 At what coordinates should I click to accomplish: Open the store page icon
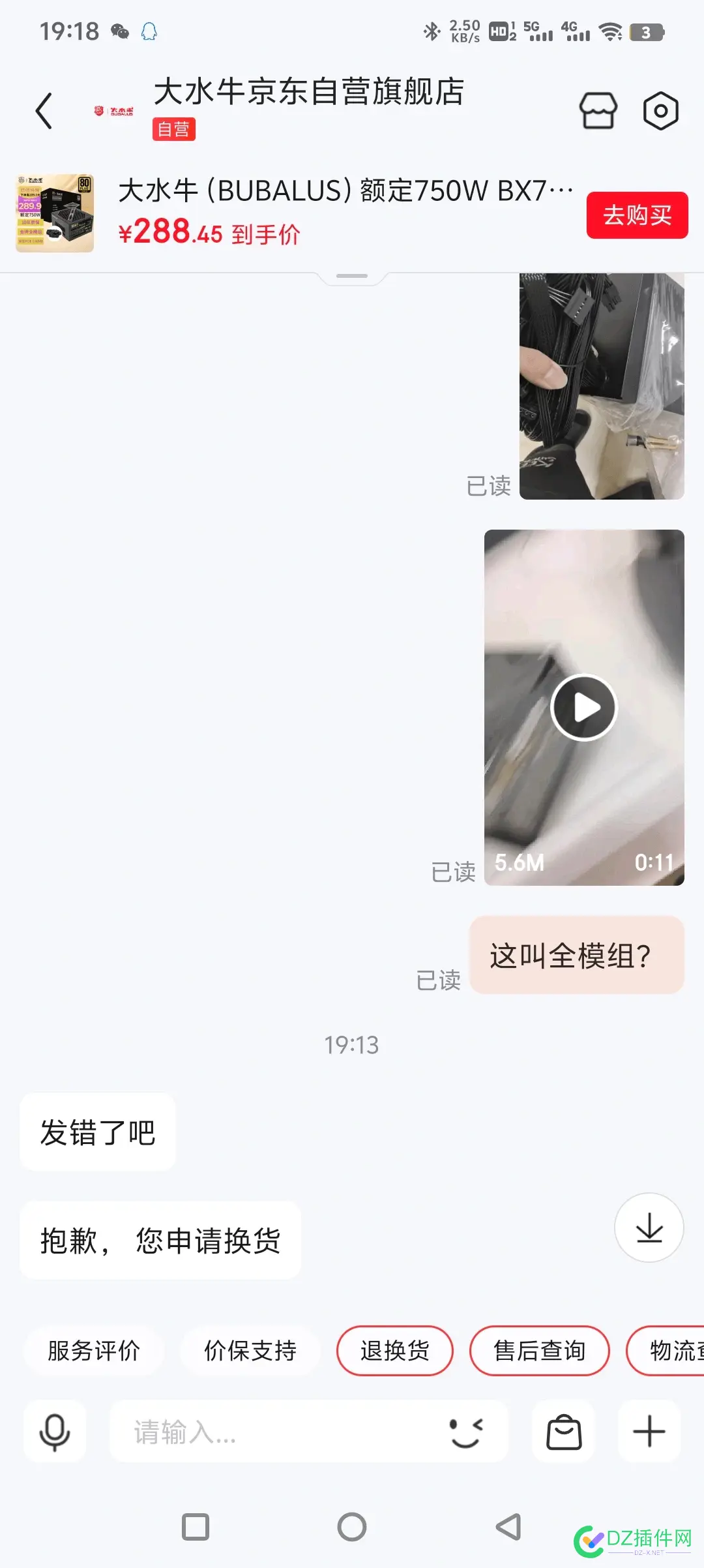click(598, 111)
